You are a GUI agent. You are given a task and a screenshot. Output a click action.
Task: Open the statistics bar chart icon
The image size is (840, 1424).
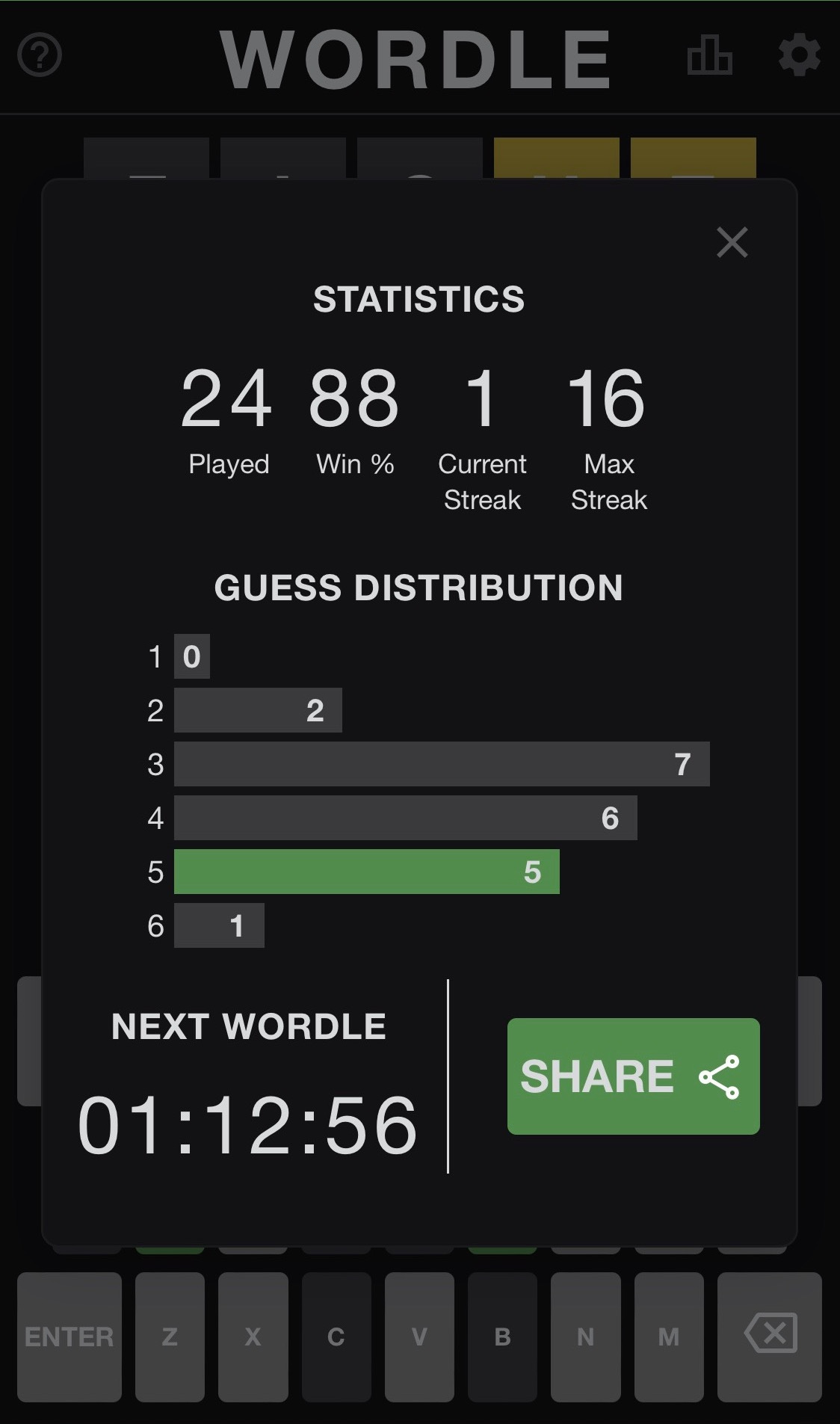[x=709, y=55]
